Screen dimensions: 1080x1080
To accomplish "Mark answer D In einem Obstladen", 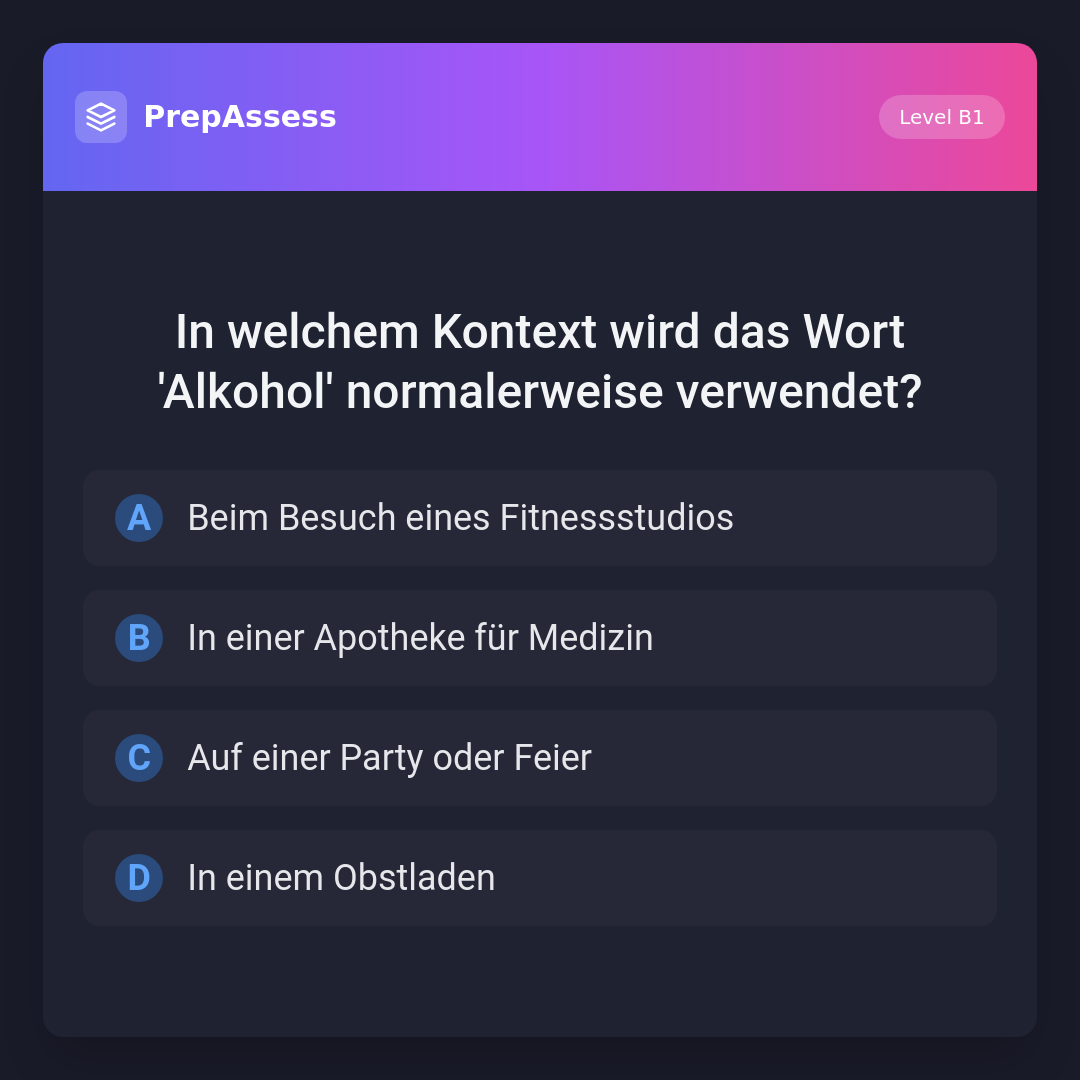I will (540, 878).
